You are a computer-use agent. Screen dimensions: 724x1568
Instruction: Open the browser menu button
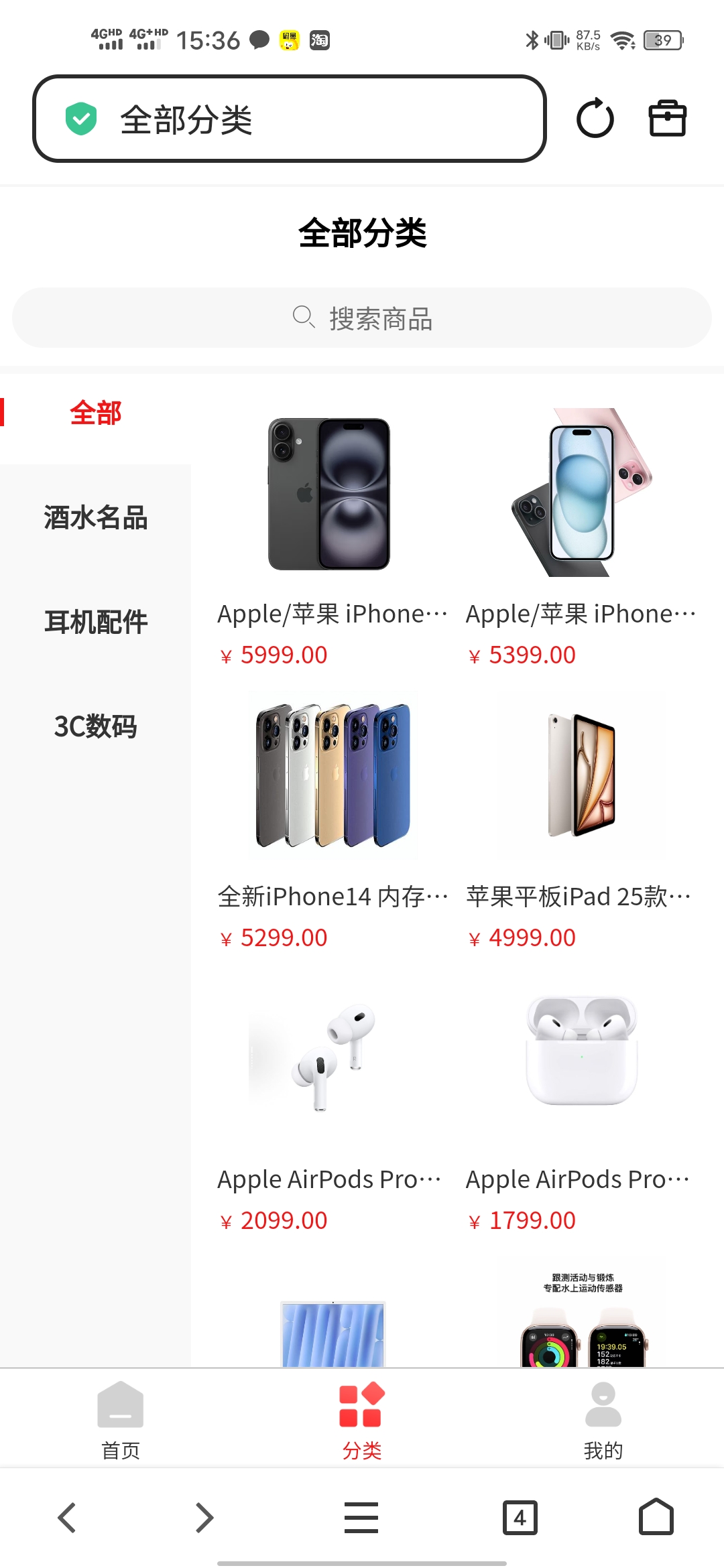[361, 1518]
